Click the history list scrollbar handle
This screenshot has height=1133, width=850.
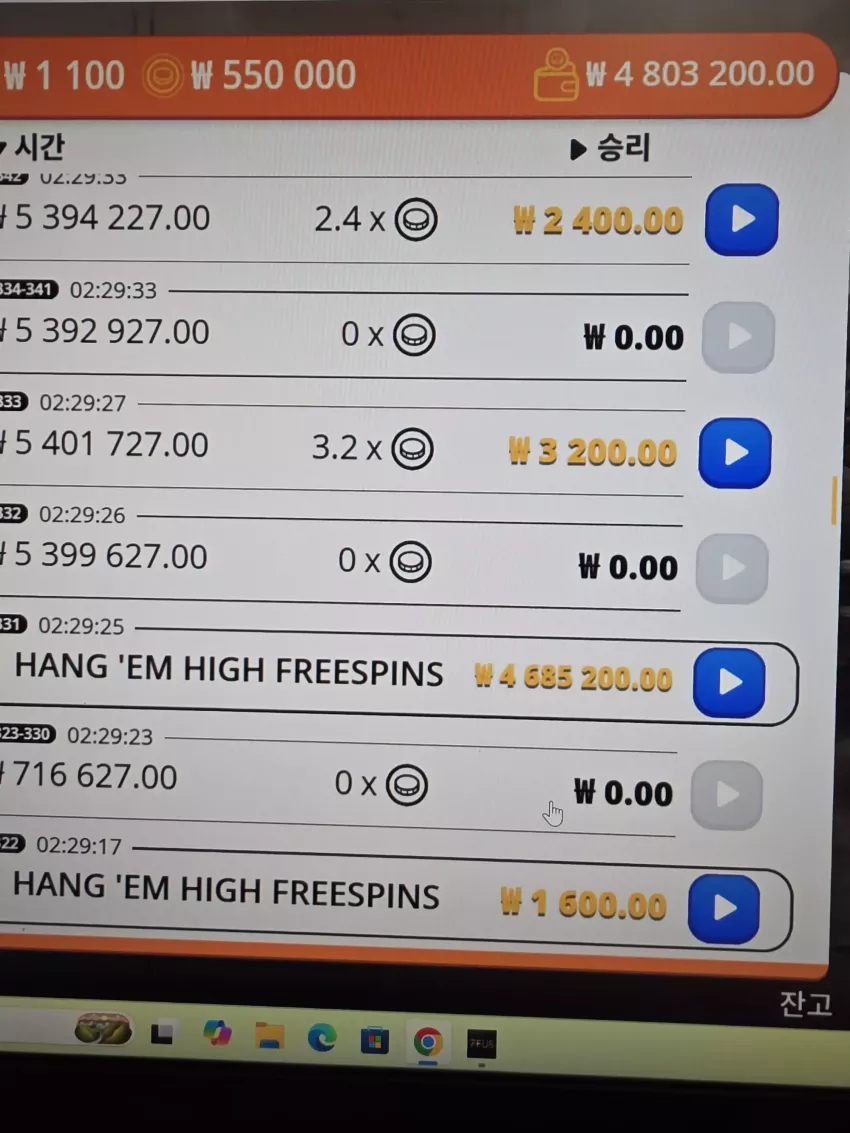pos(834,500)
